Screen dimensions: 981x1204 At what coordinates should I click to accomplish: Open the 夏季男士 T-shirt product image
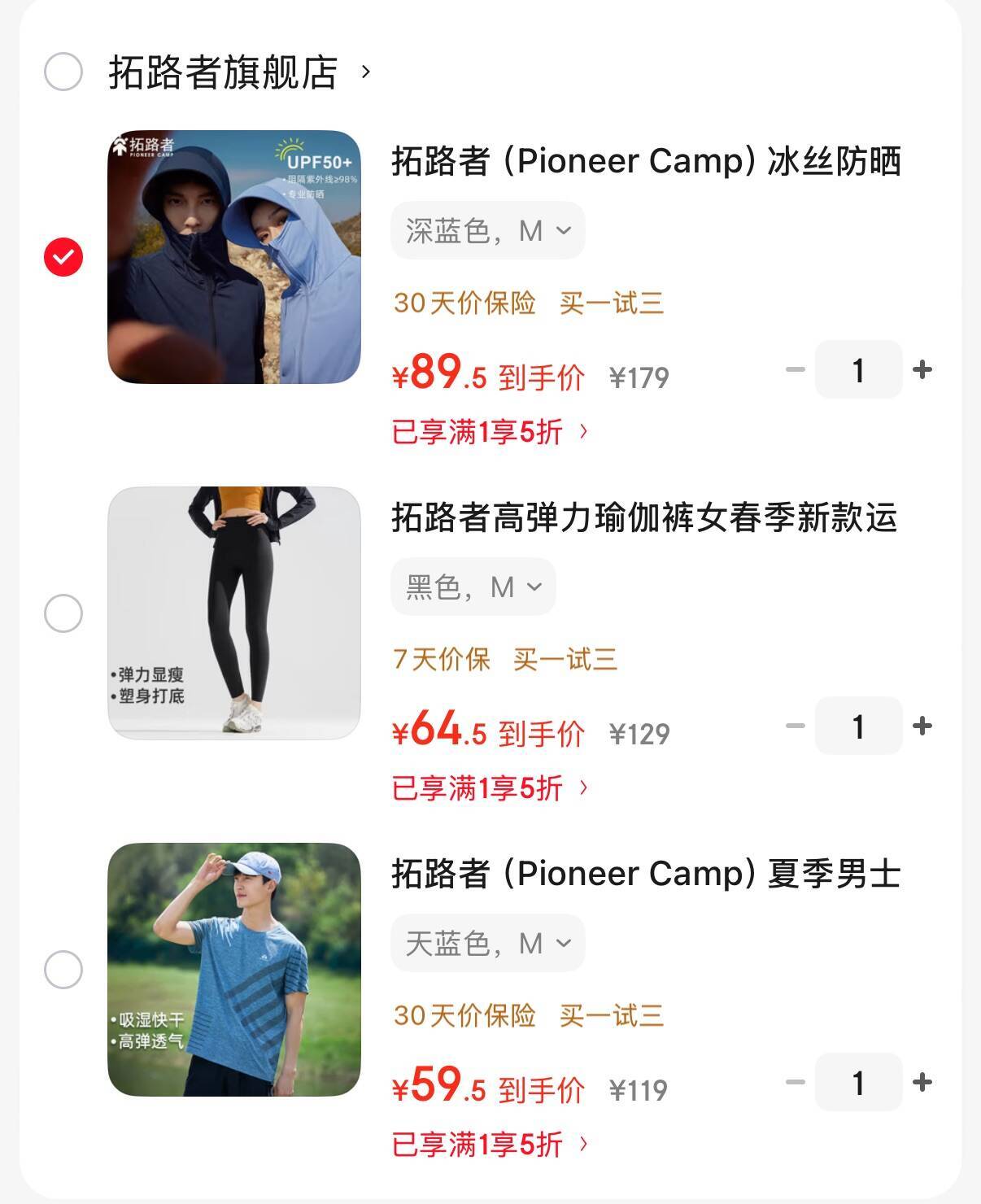coord(234,970)
